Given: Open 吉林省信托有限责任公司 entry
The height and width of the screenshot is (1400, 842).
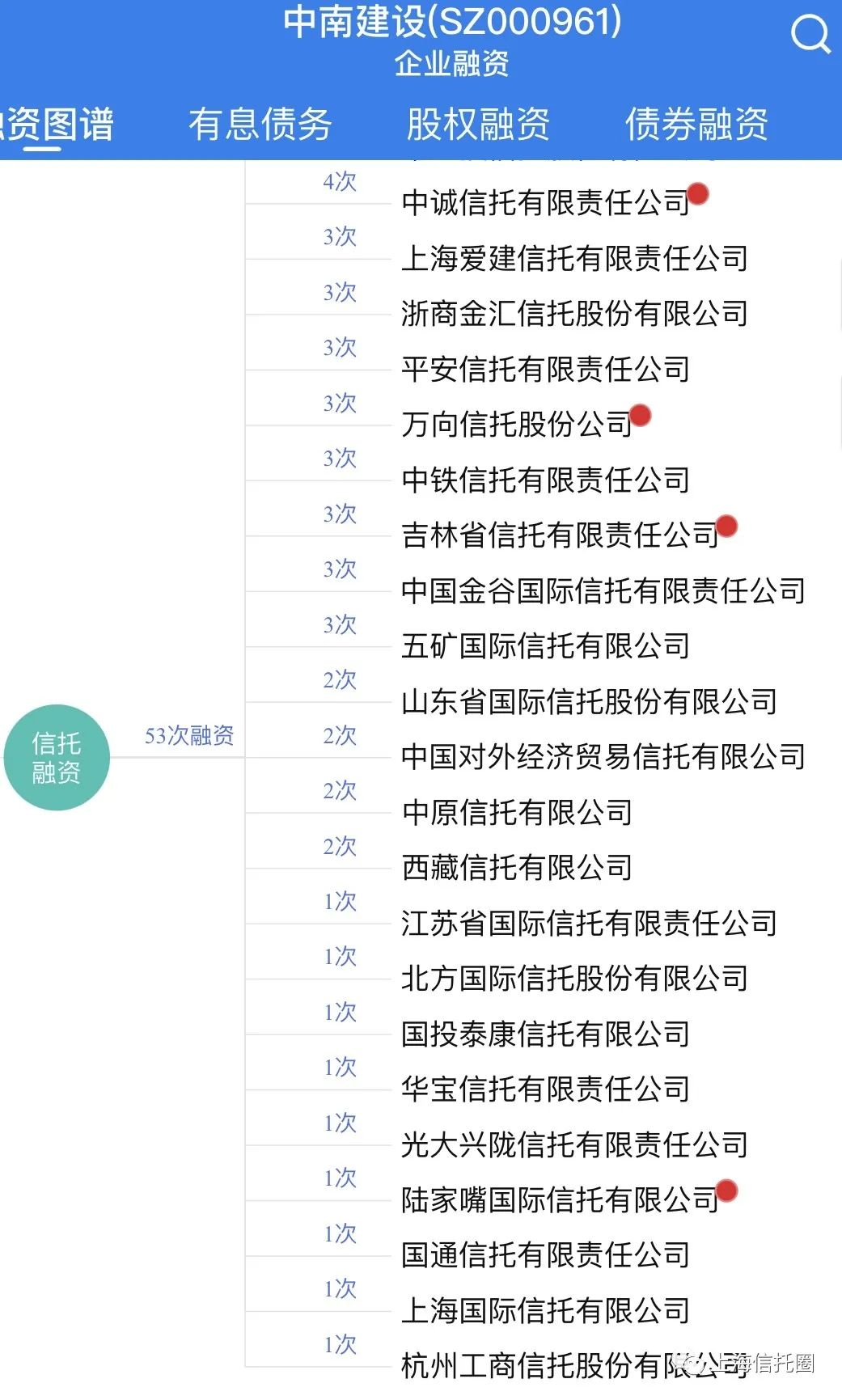Looking at the screenshot, I should (561, 535).
